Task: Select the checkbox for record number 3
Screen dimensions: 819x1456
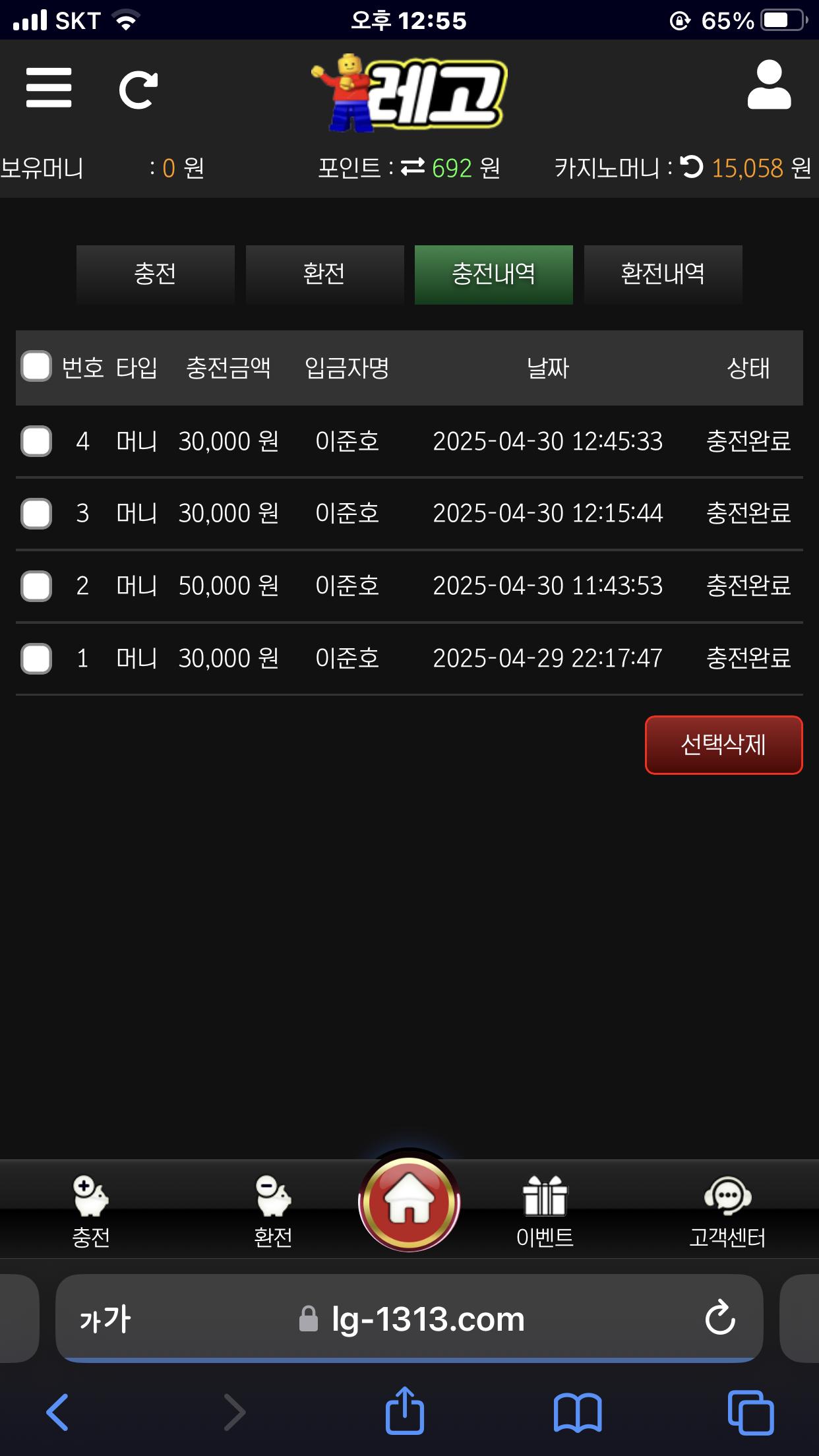Action: (x=36, y=514)
